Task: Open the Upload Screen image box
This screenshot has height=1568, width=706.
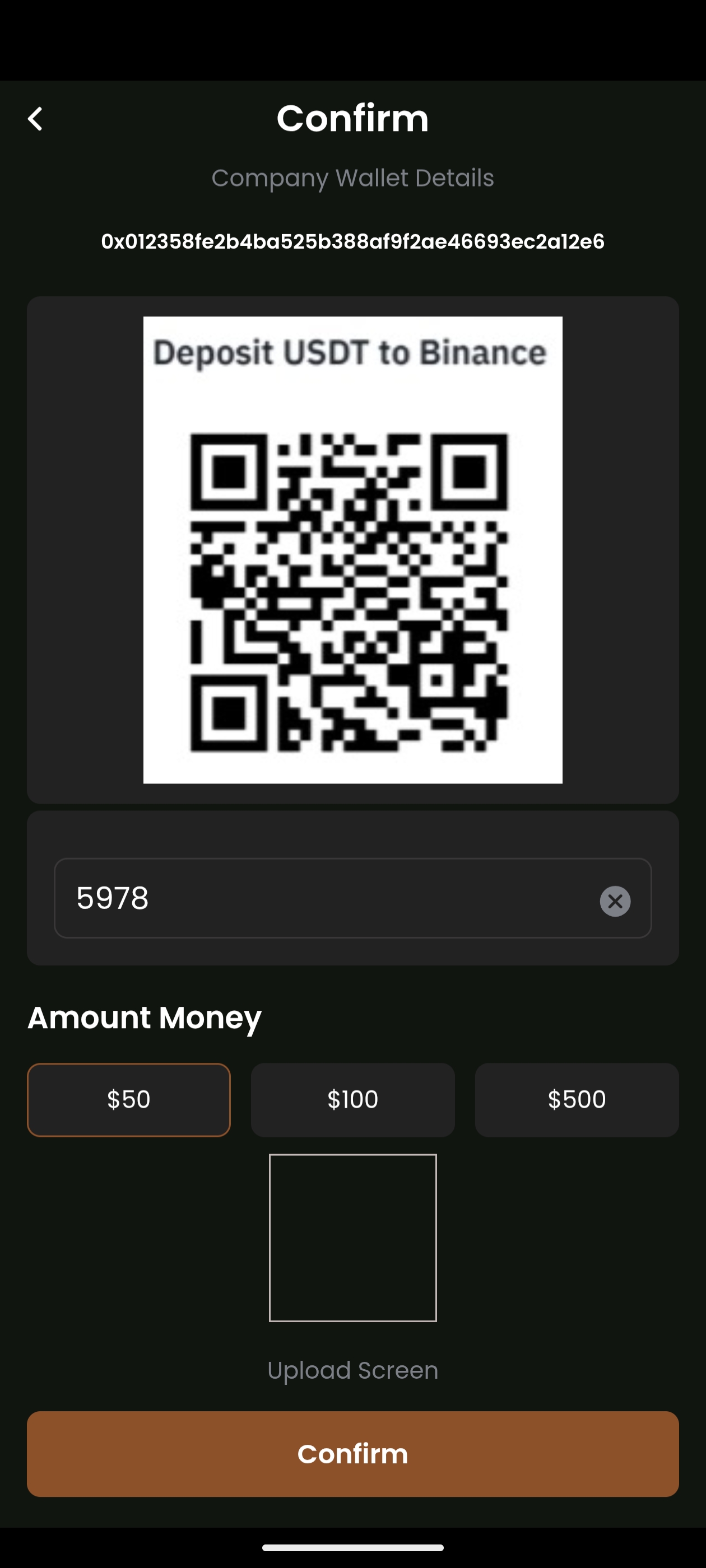Action: [x=352, y=1238]
